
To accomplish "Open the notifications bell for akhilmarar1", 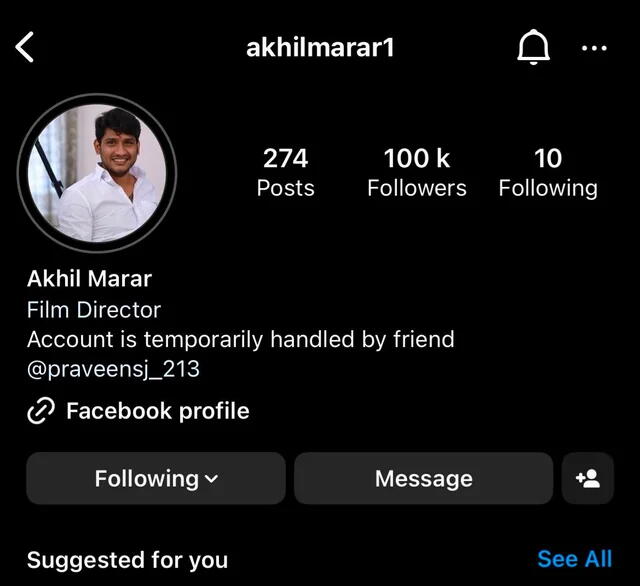I will pyautogui.click(x=533, y=47).
